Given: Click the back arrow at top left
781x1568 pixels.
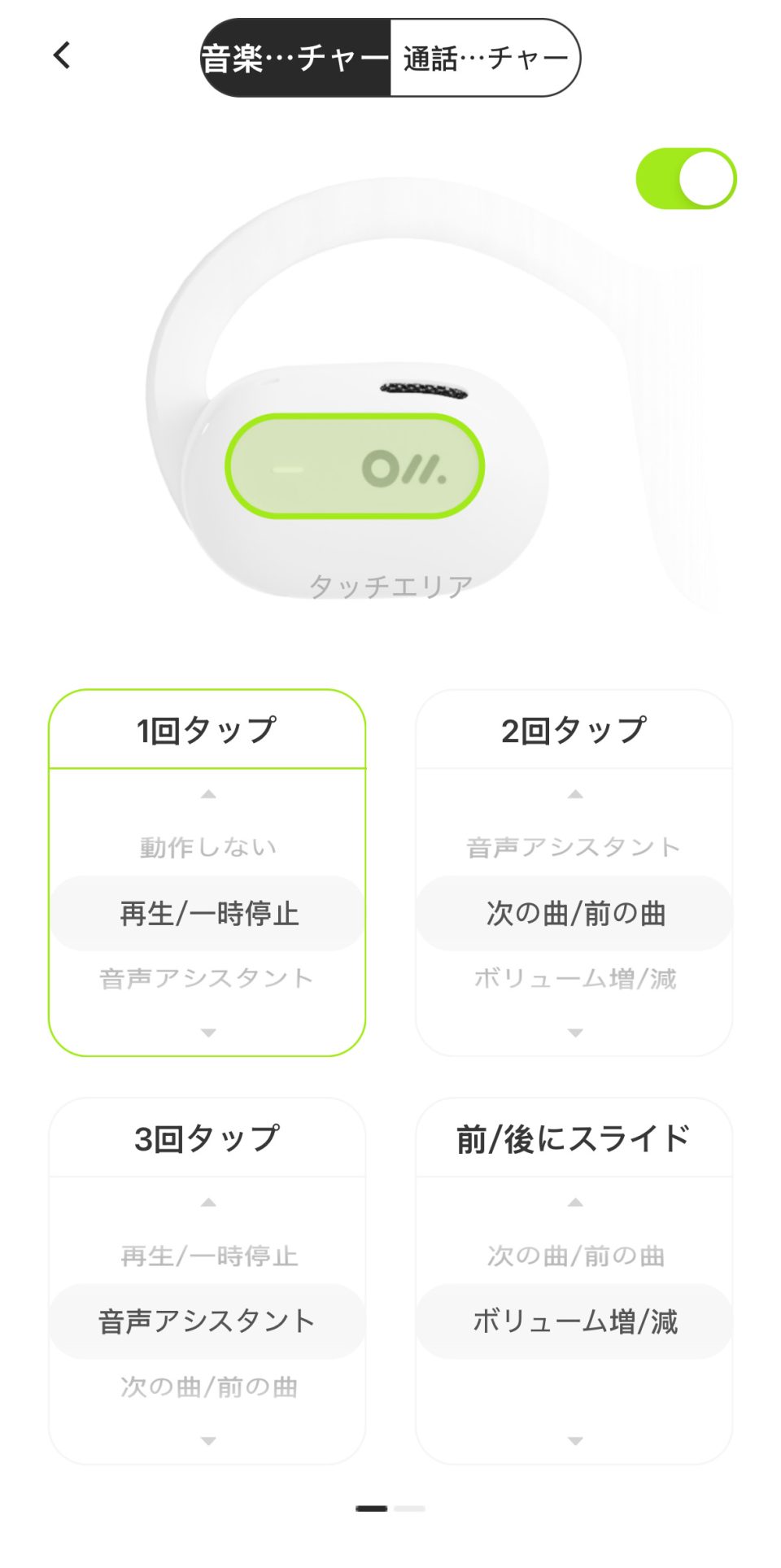Looking at the screenshot, I should tap(60, 55).
